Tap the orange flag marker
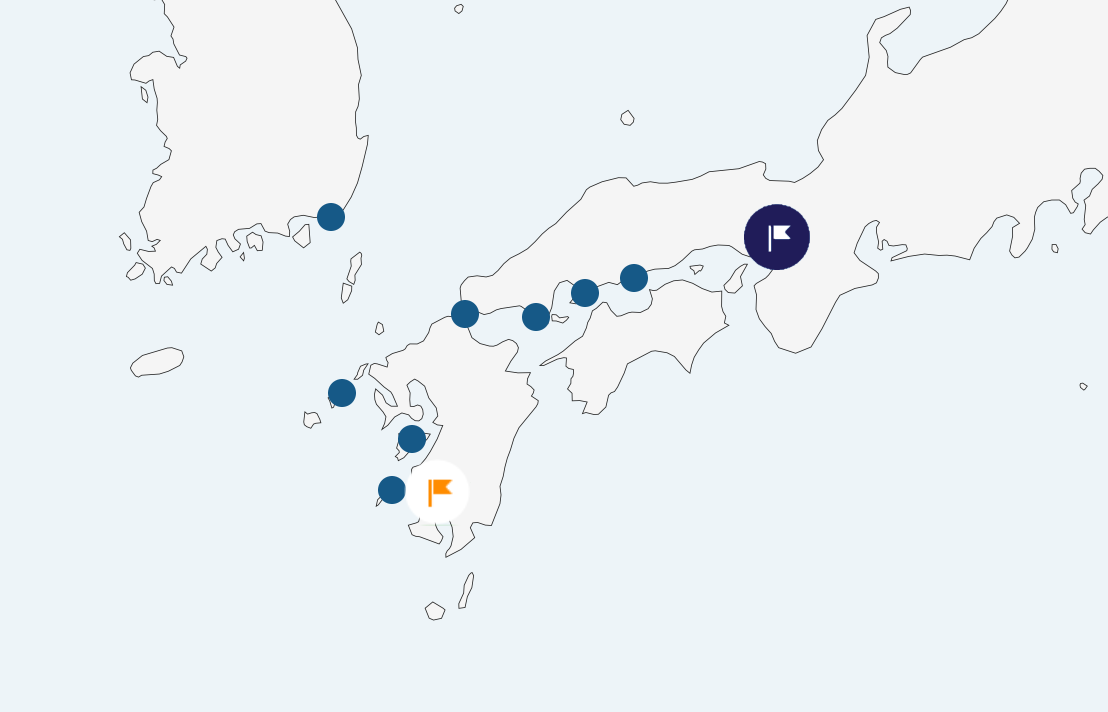This screenshot has height=712, width=1108. (438, 492)
